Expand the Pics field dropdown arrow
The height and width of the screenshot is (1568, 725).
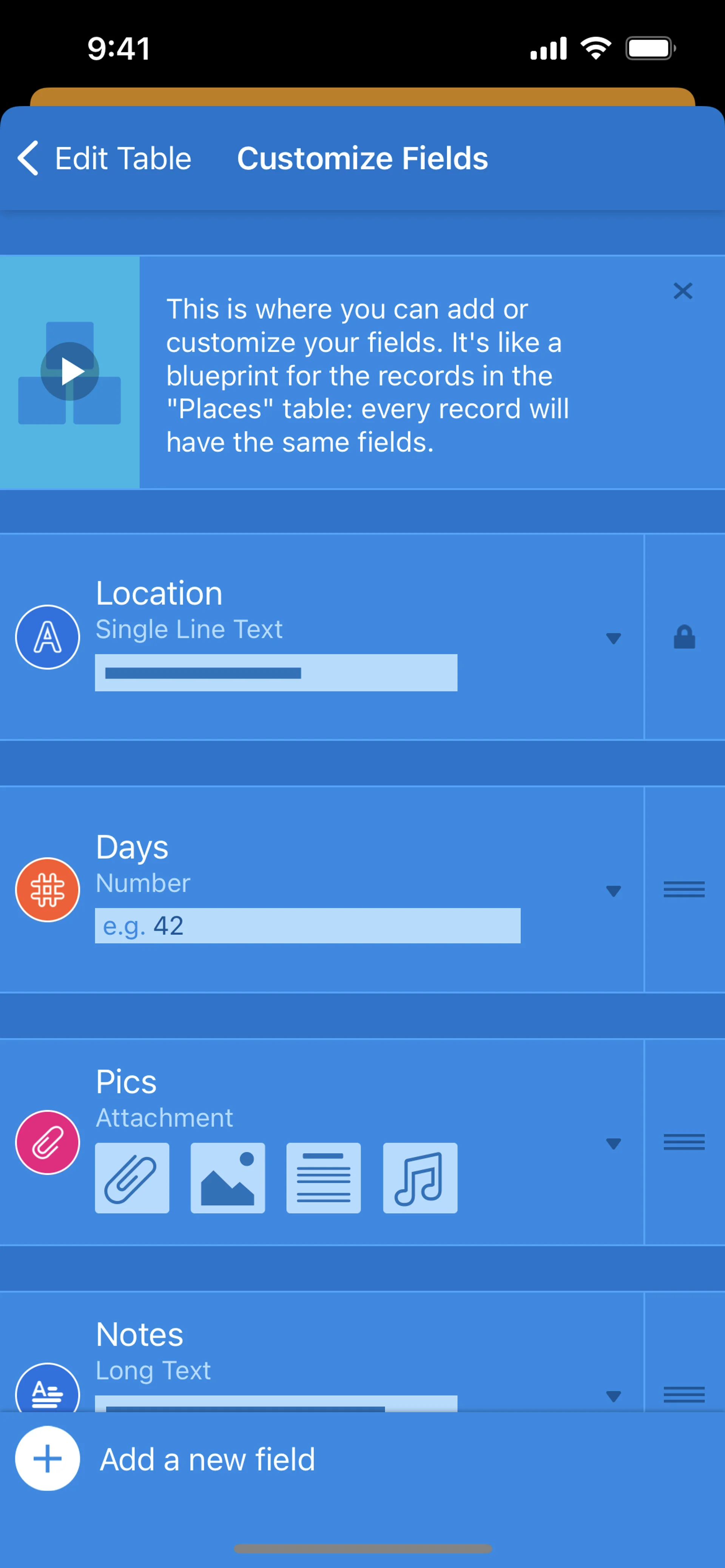click(x=613, y=1143)
